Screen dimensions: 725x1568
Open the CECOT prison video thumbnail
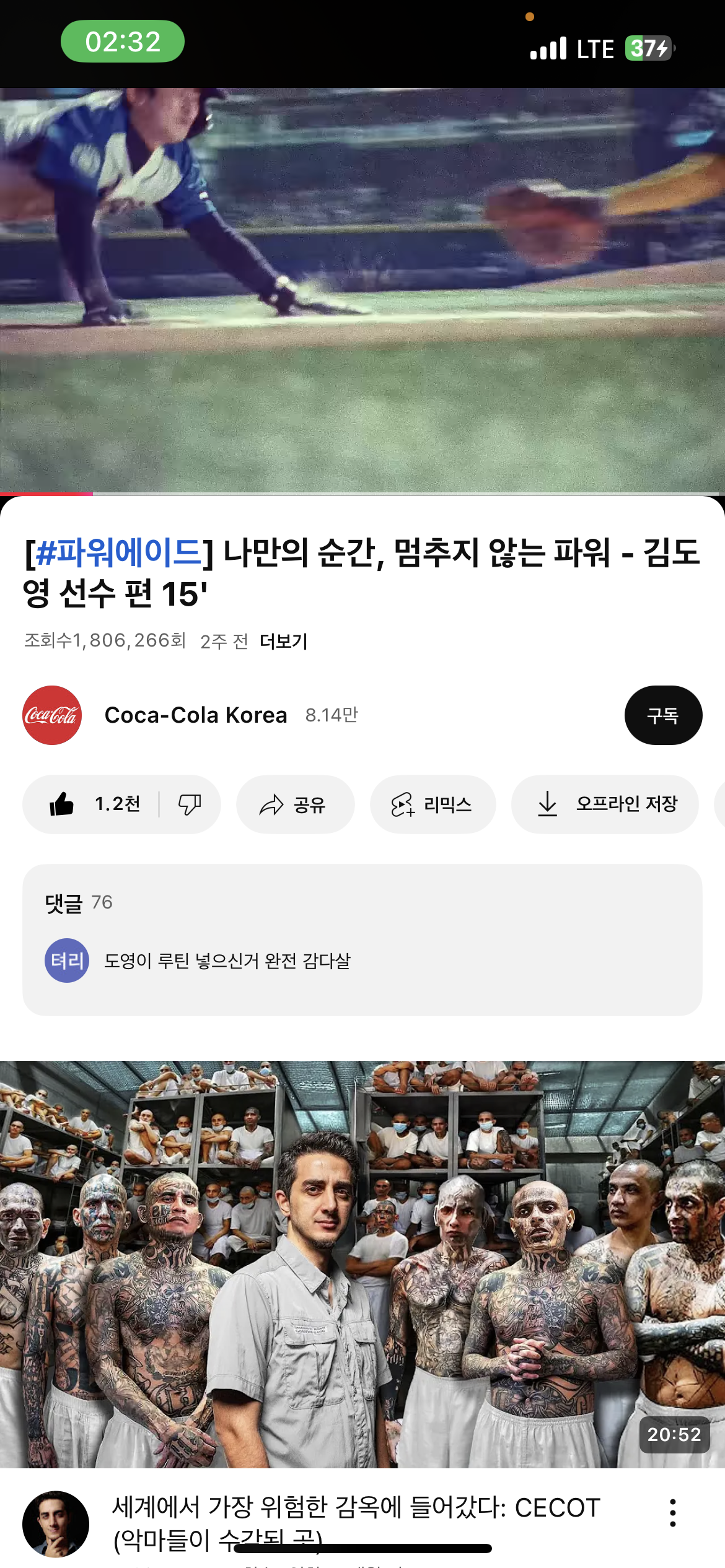362,1264
